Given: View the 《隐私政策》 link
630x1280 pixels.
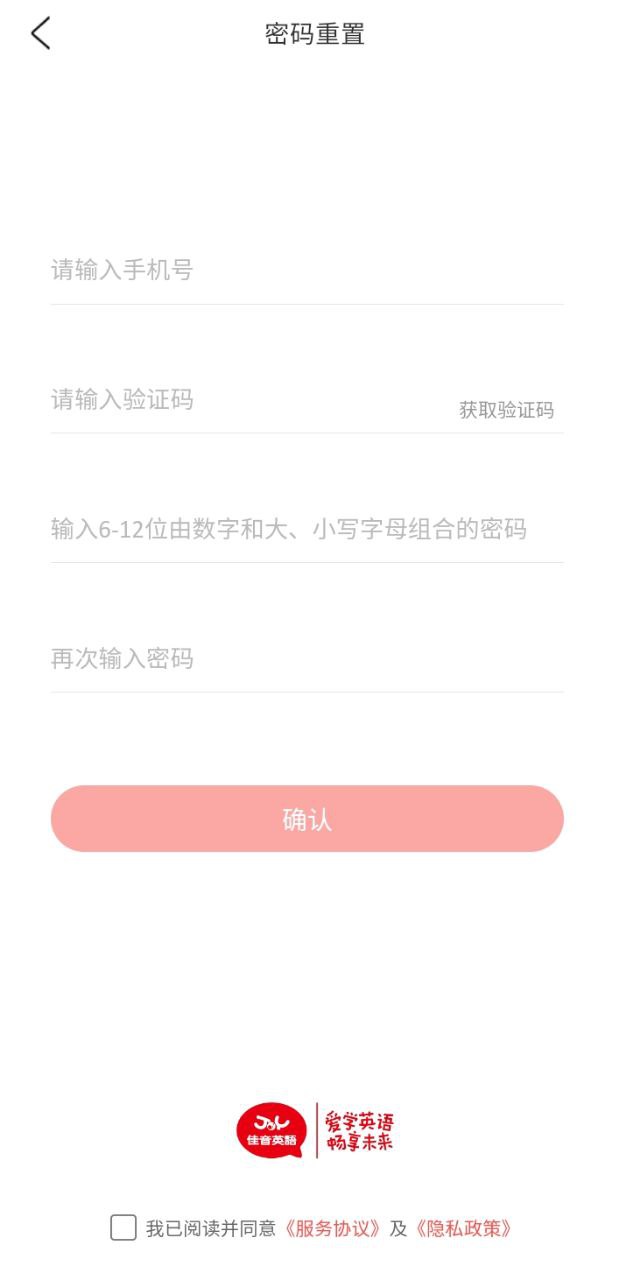Looking at the screenshot, I should 463,1229.
